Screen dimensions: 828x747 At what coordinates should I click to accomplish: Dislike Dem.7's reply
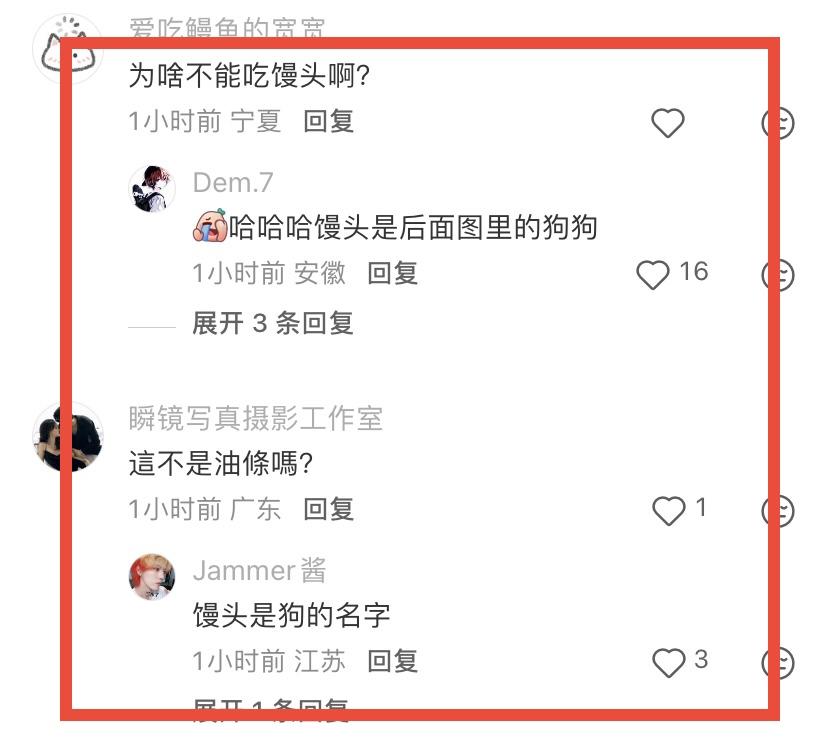point(778,274)
